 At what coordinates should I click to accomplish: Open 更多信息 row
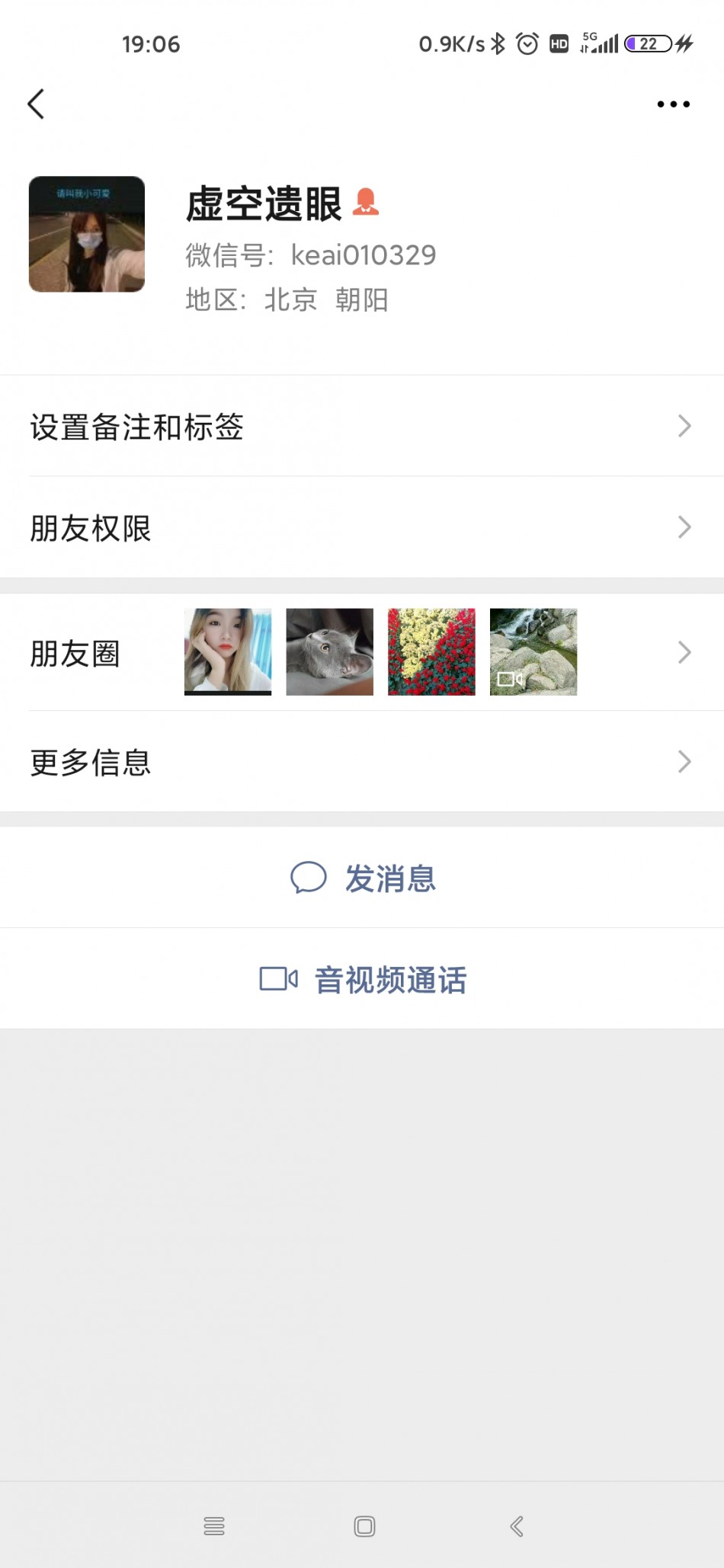click(362, 761)
